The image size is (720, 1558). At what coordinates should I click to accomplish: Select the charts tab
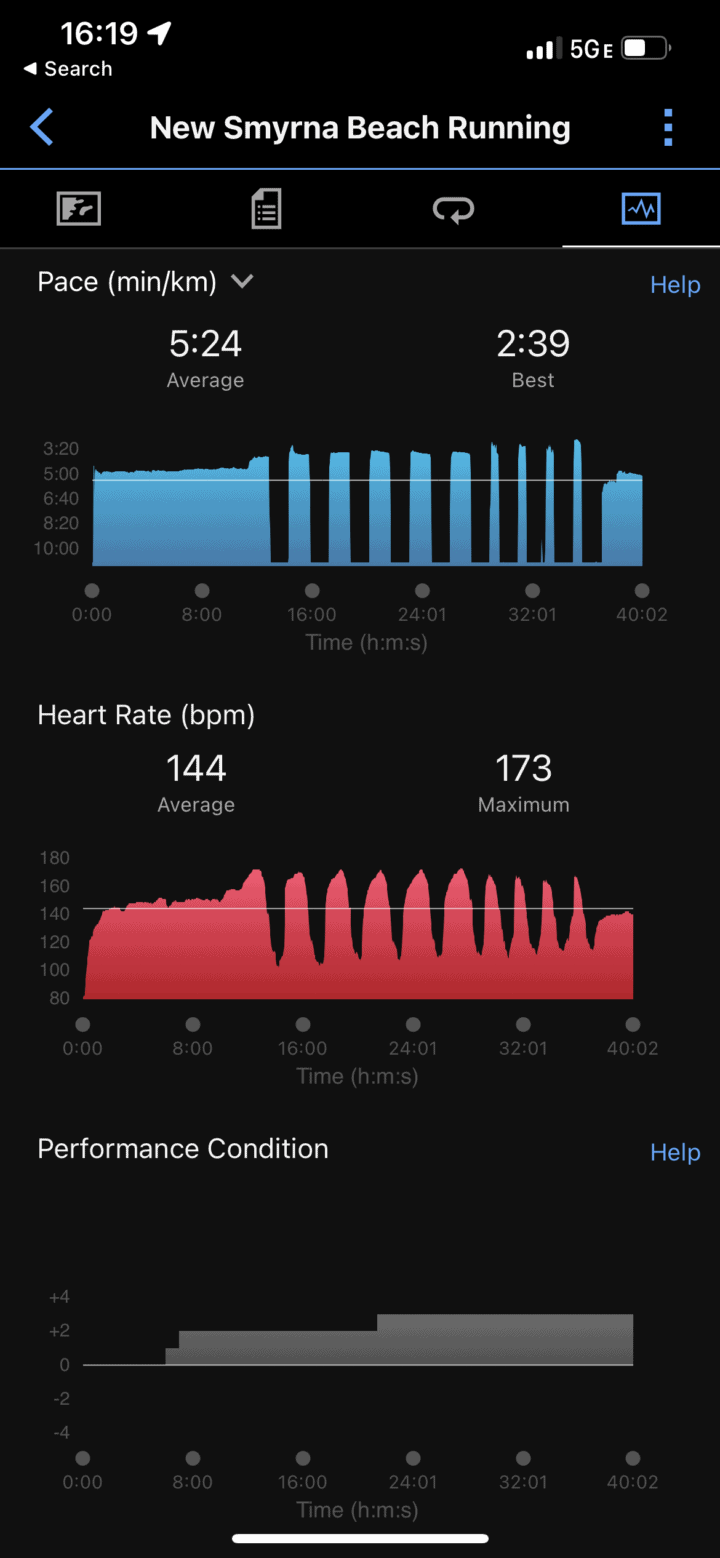pos(640,210)
